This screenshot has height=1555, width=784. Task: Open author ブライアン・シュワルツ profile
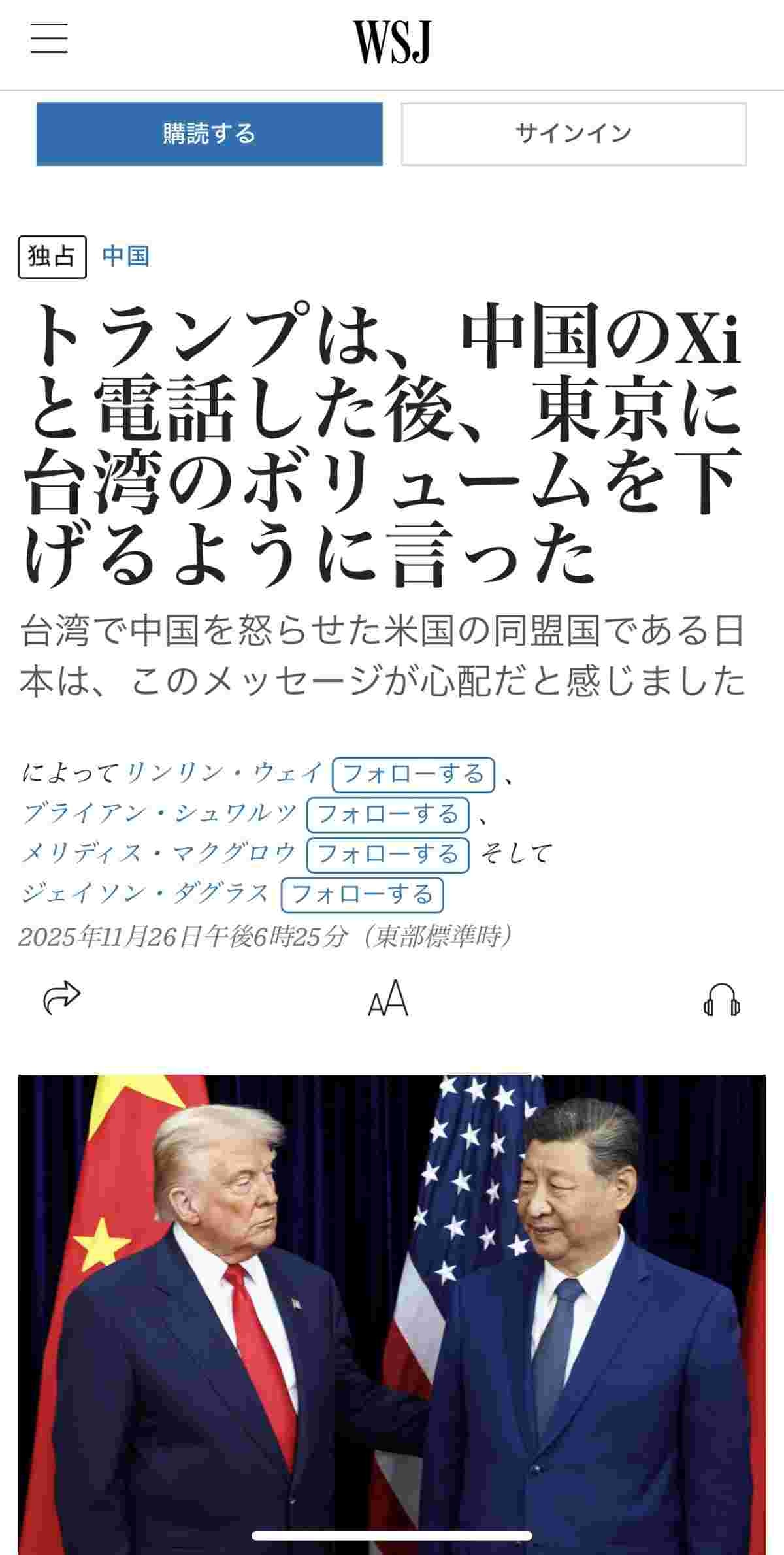[x=160, y=813]
